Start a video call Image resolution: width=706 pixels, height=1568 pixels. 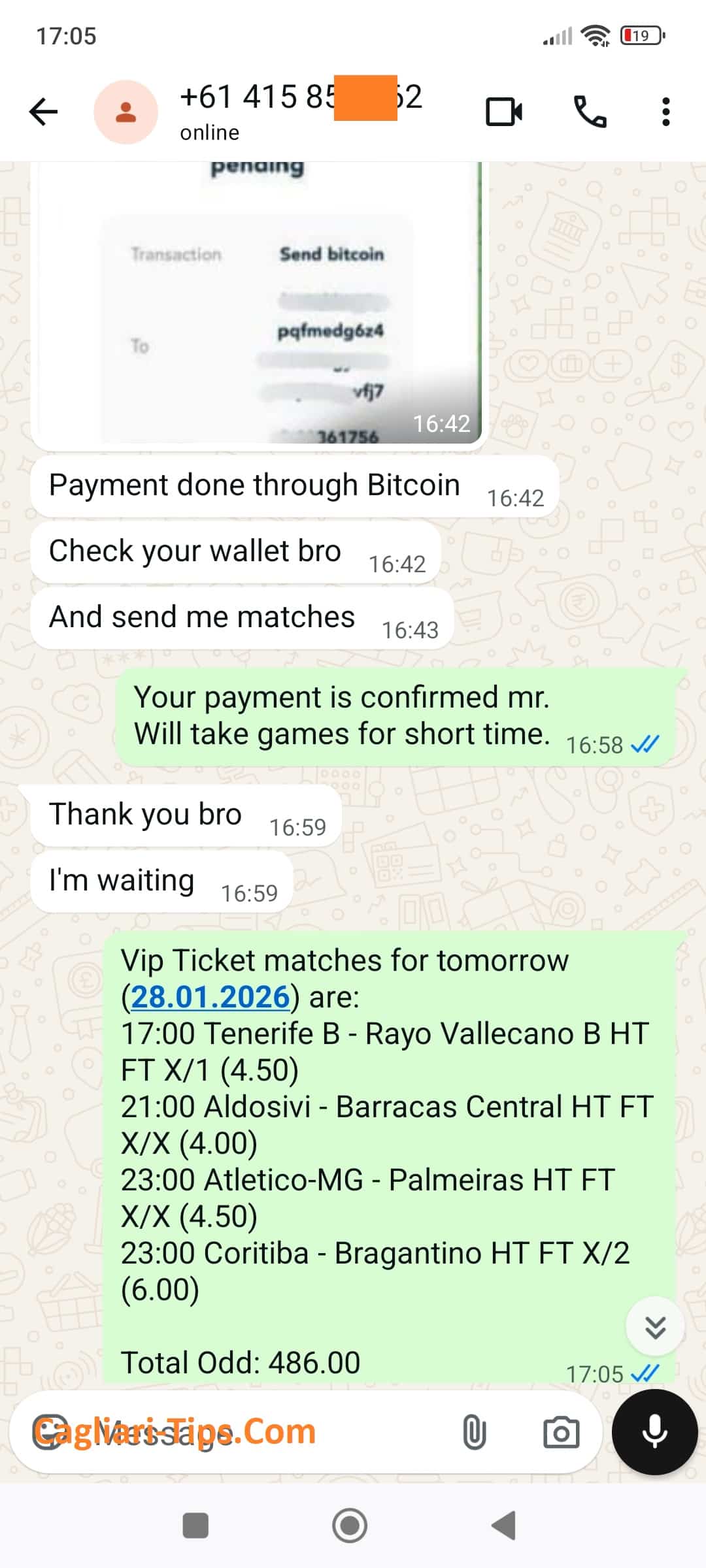point(504,112)
